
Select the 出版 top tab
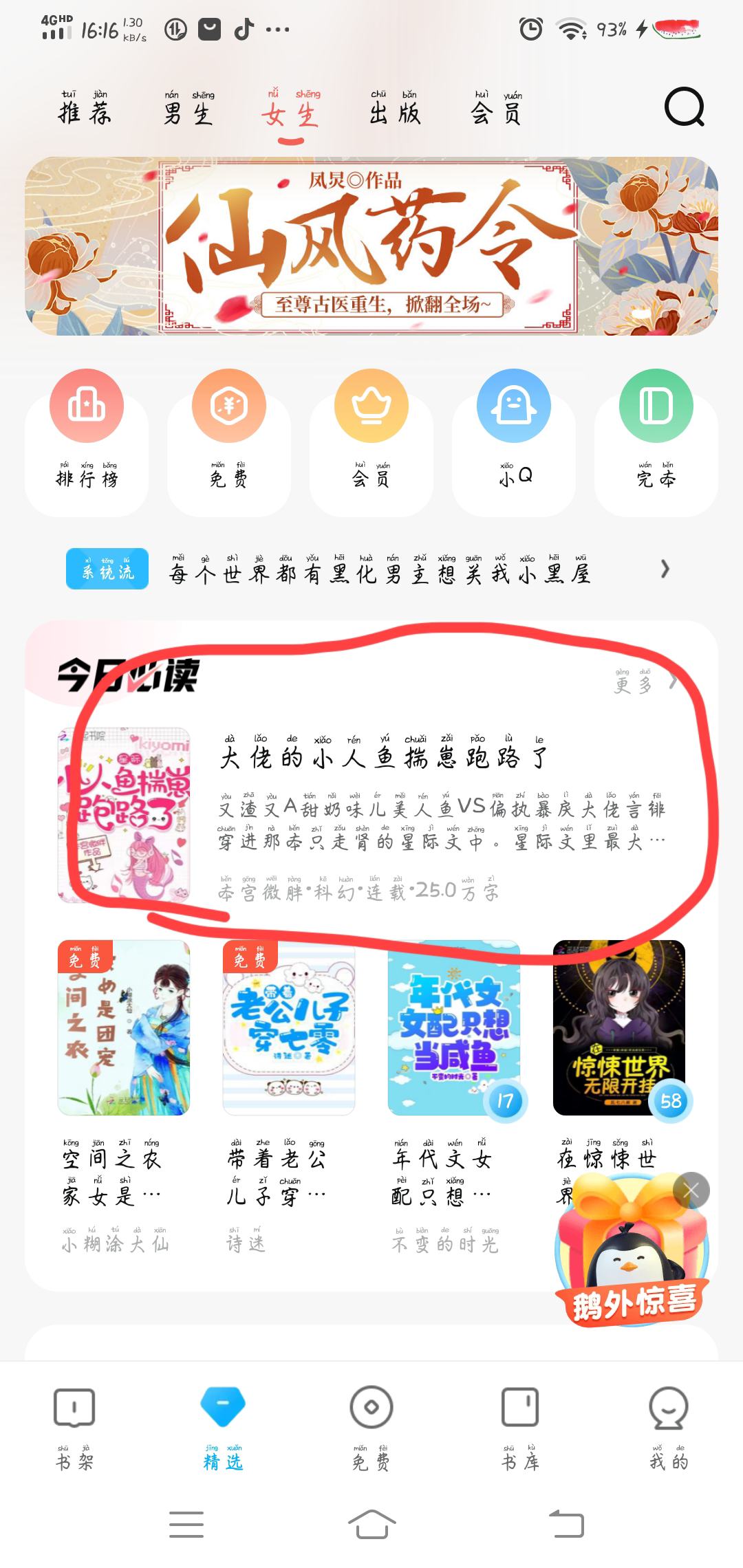pos(395,108)
